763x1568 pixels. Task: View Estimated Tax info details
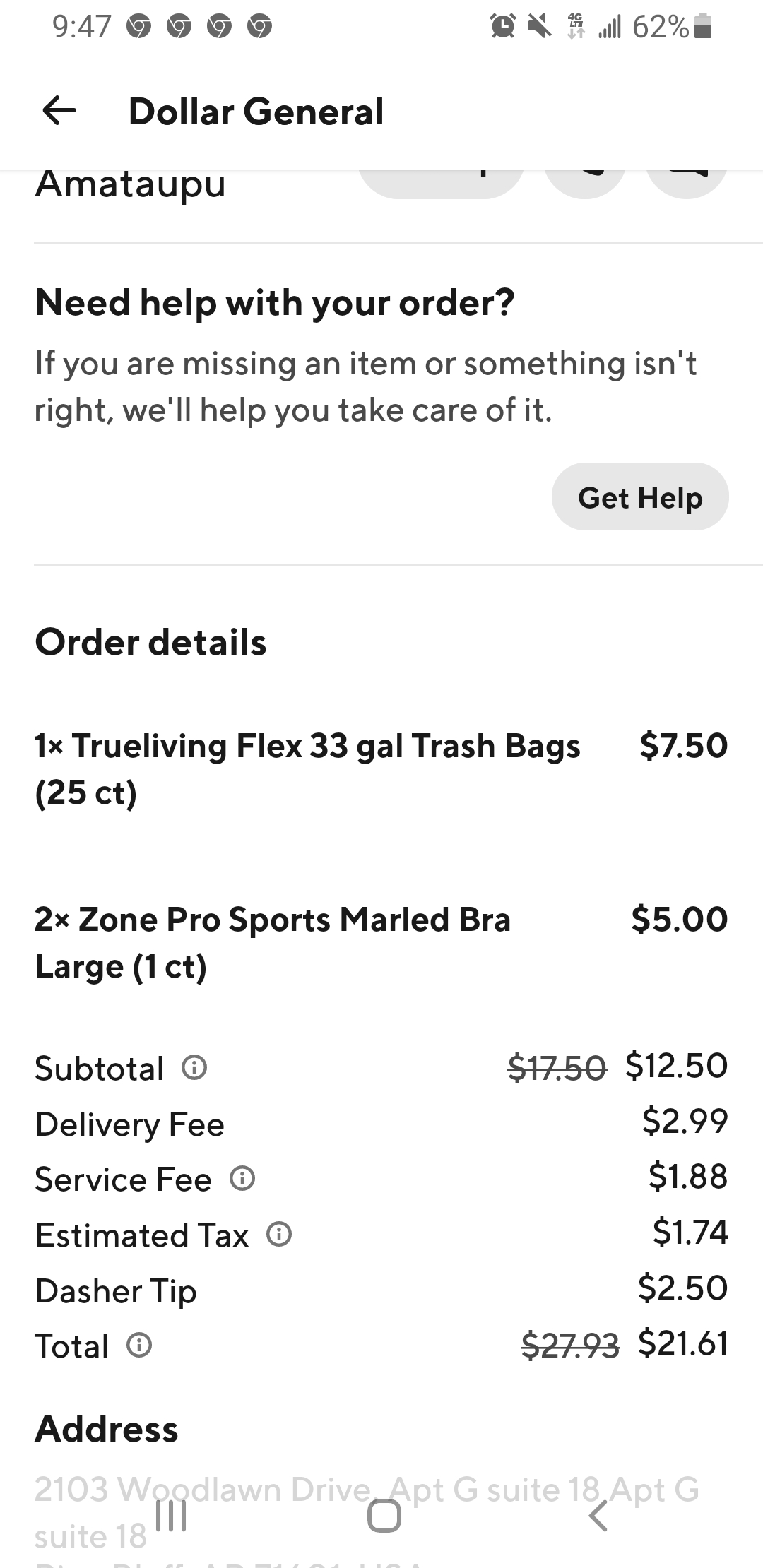(279, 1234)
